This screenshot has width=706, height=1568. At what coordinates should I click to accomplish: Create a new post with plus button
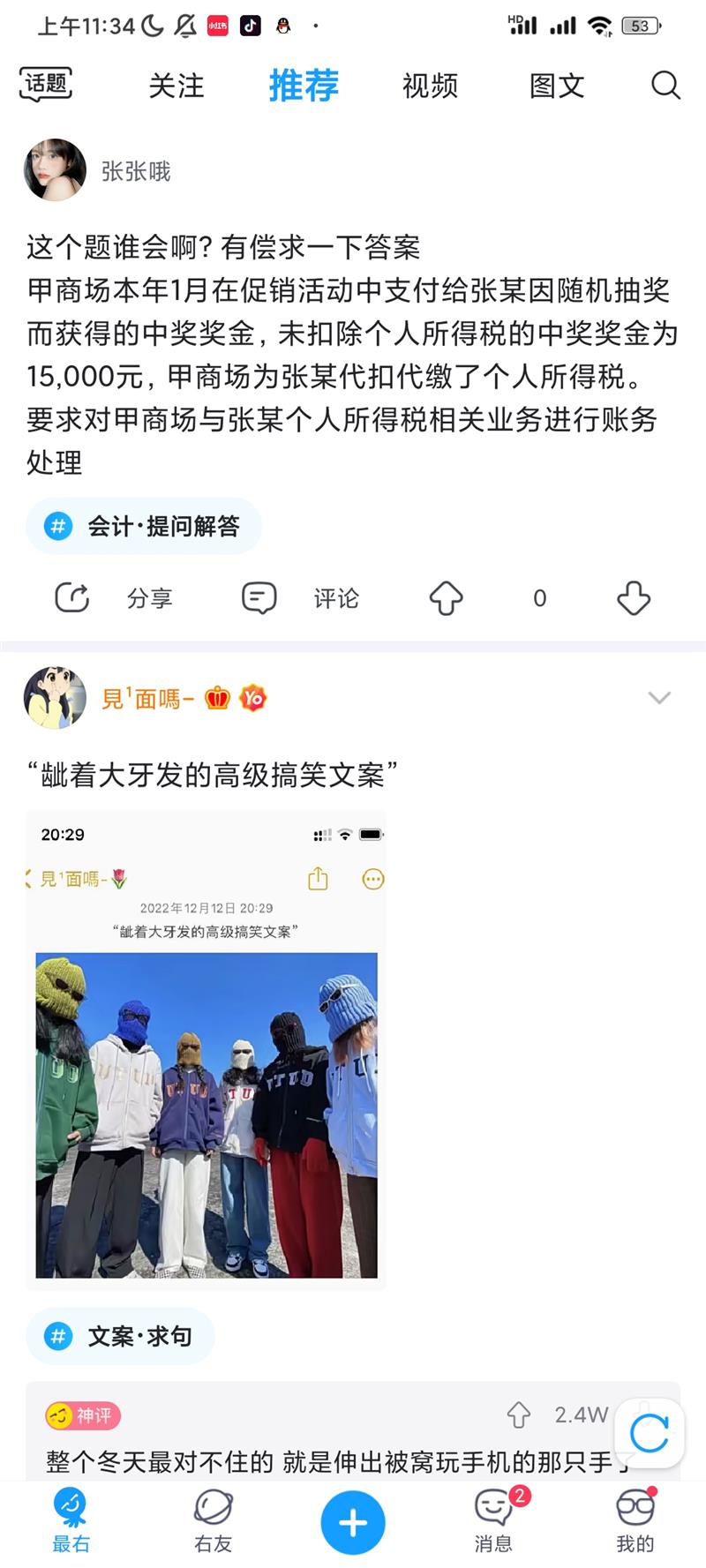[353, 1522]
